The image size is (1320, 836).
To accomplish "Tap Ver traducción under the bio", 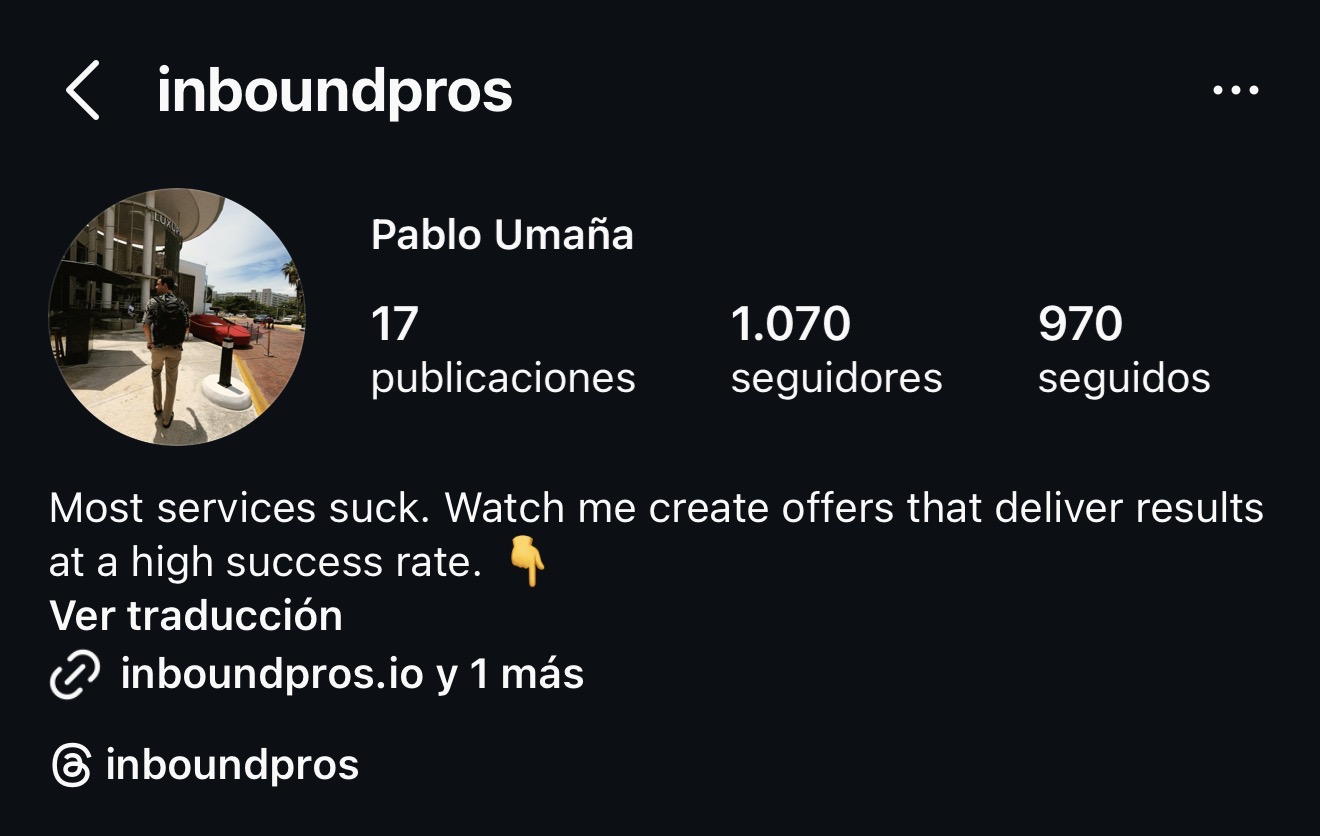I will tap(196, 616).
